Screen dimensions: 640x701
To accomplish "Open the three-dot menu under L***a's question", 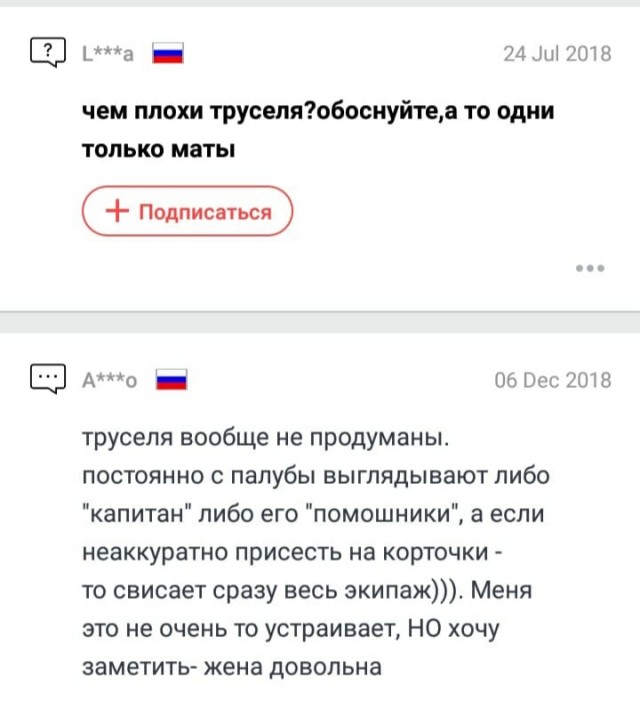I will click(591, 268).
